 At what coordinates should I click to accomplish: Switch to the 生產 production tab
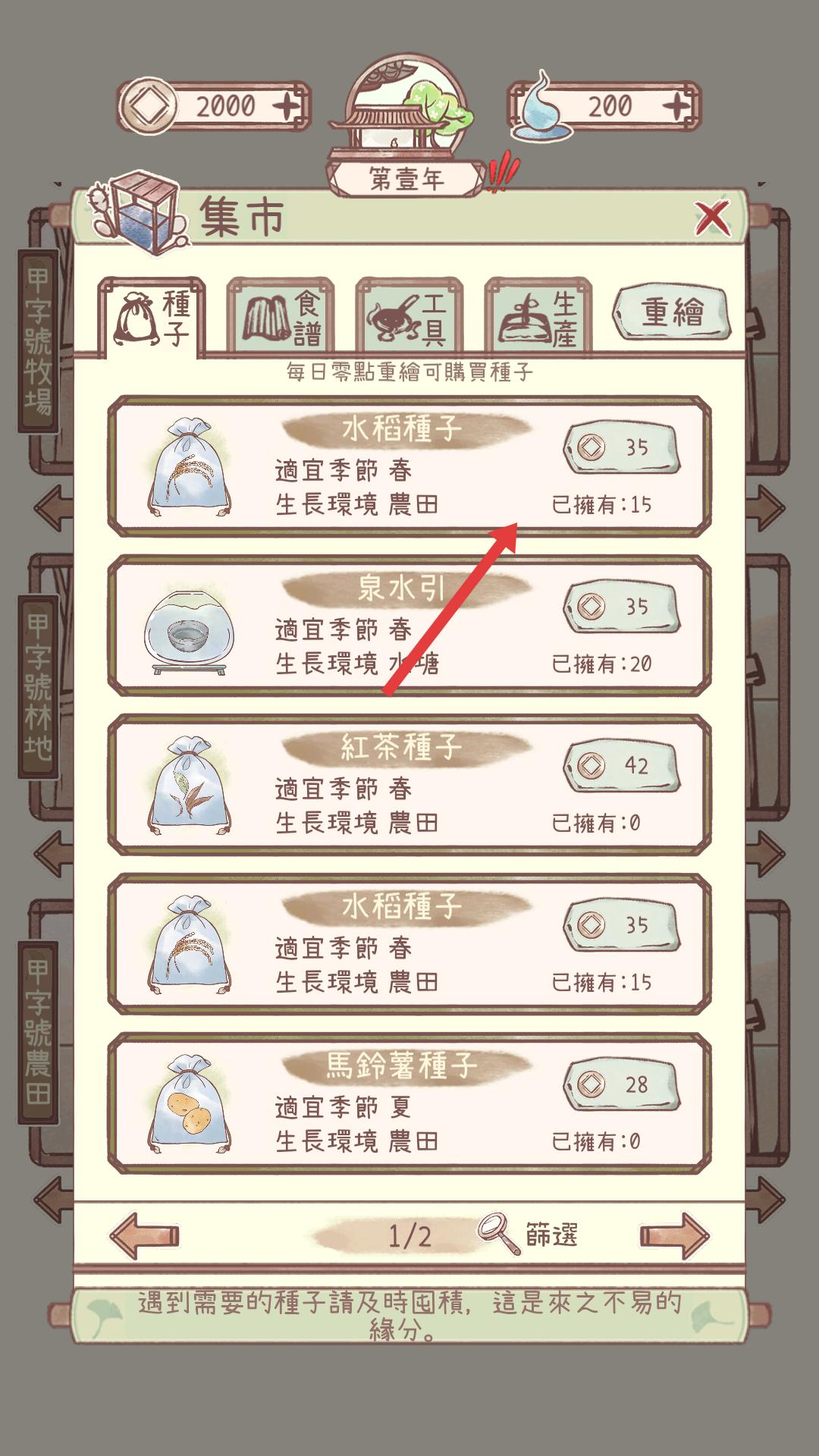pyautogui.click(x=538, y=318)
